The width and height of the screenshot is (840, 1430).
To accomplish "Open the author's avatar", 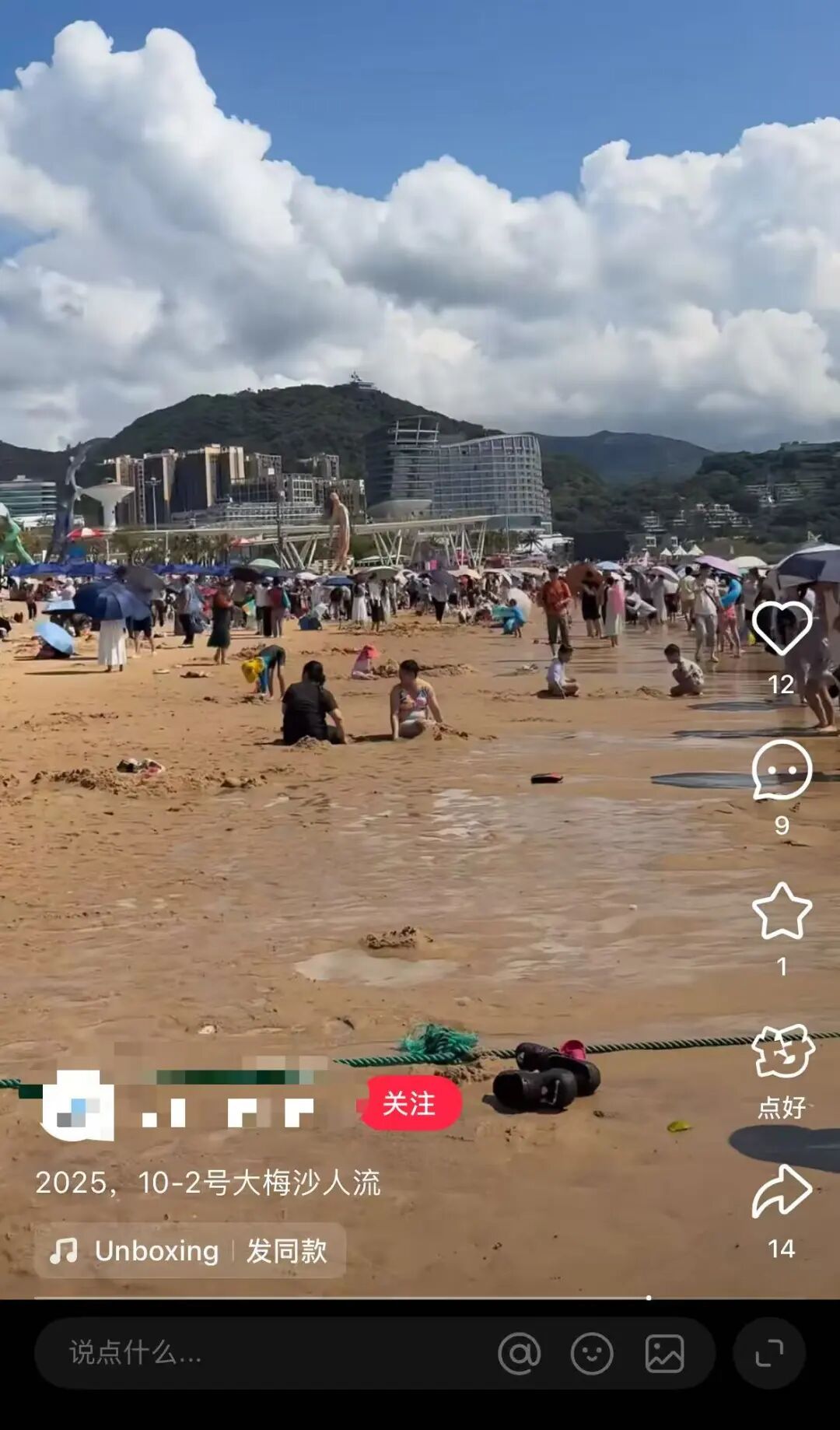I will 78,1105.
